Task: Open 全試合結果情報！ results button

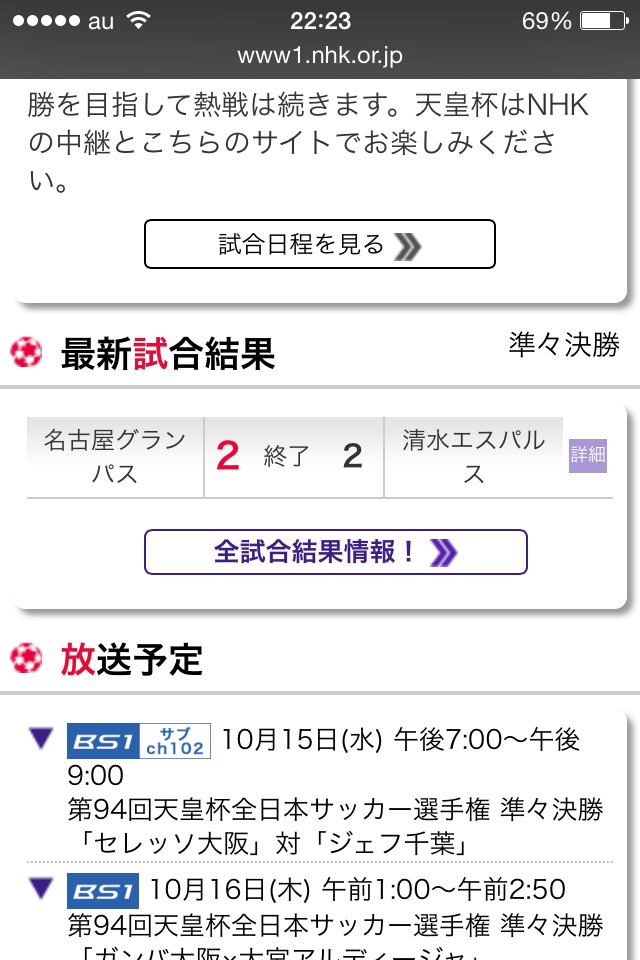Action: point(335,552)
